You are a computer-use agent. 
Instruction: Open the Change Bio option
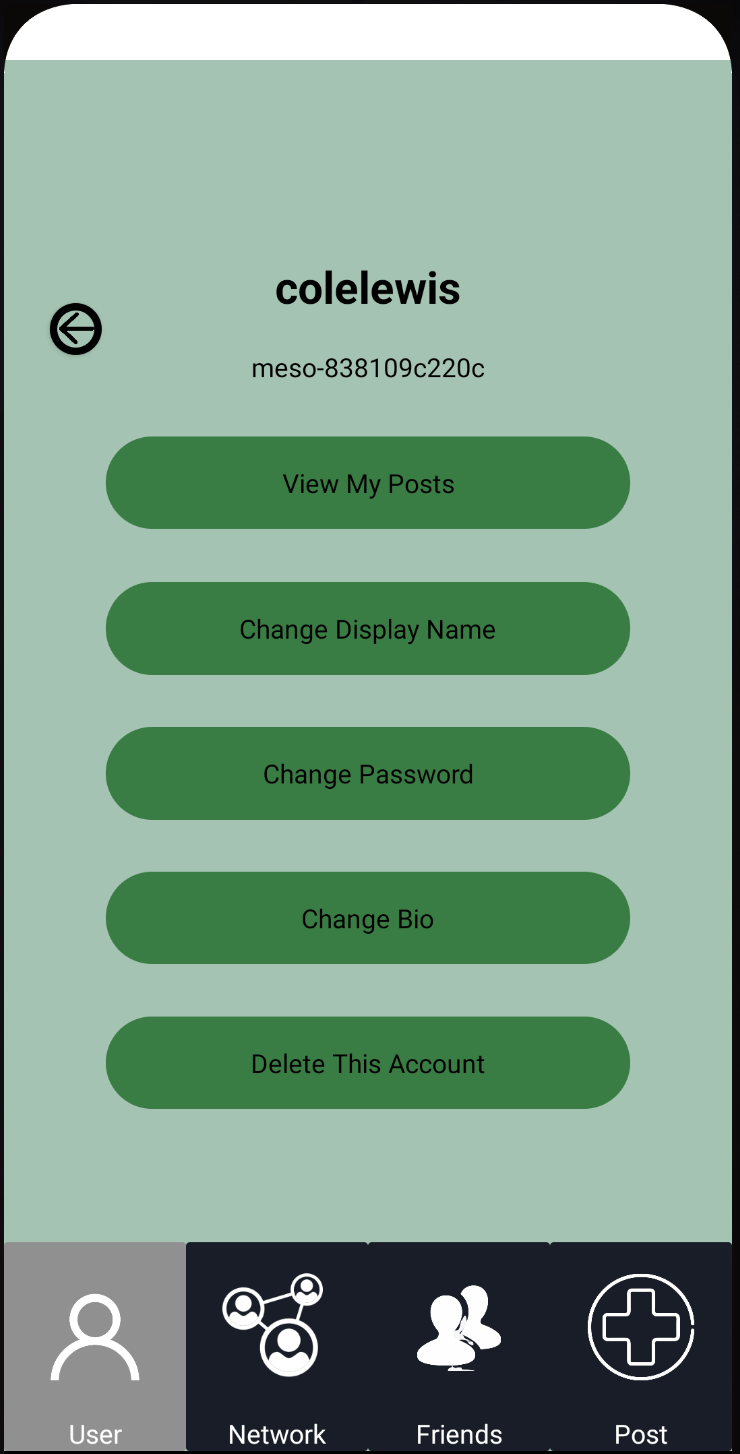[368, 919]
